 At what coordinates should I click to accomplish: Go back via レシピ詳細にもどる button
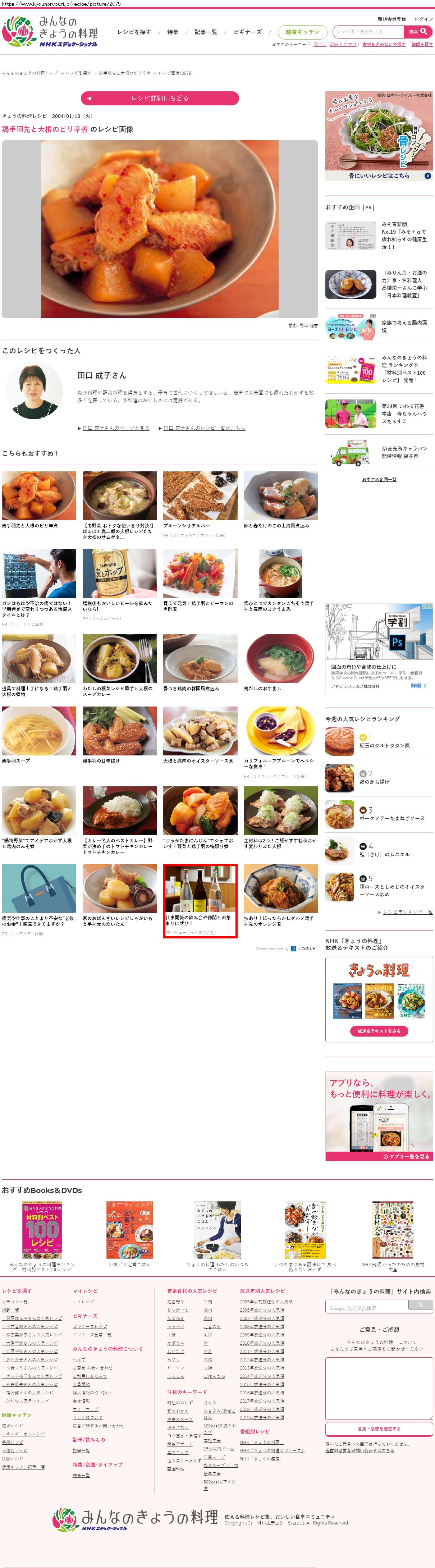pos(159,98)
